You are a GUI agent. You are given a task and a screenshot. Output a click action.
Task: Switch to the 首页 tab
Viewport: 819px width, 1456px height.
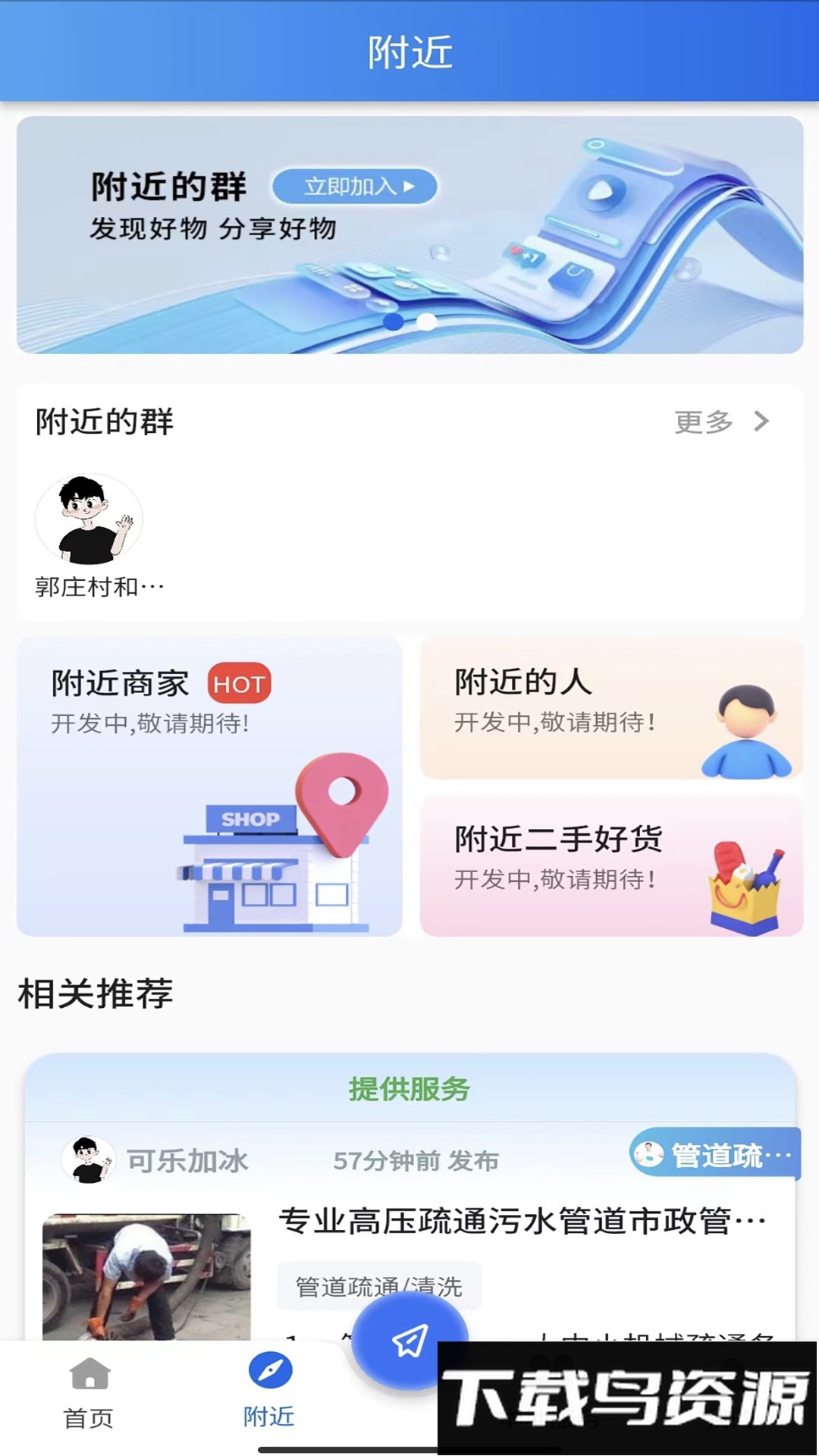[x=89, y=1392]
